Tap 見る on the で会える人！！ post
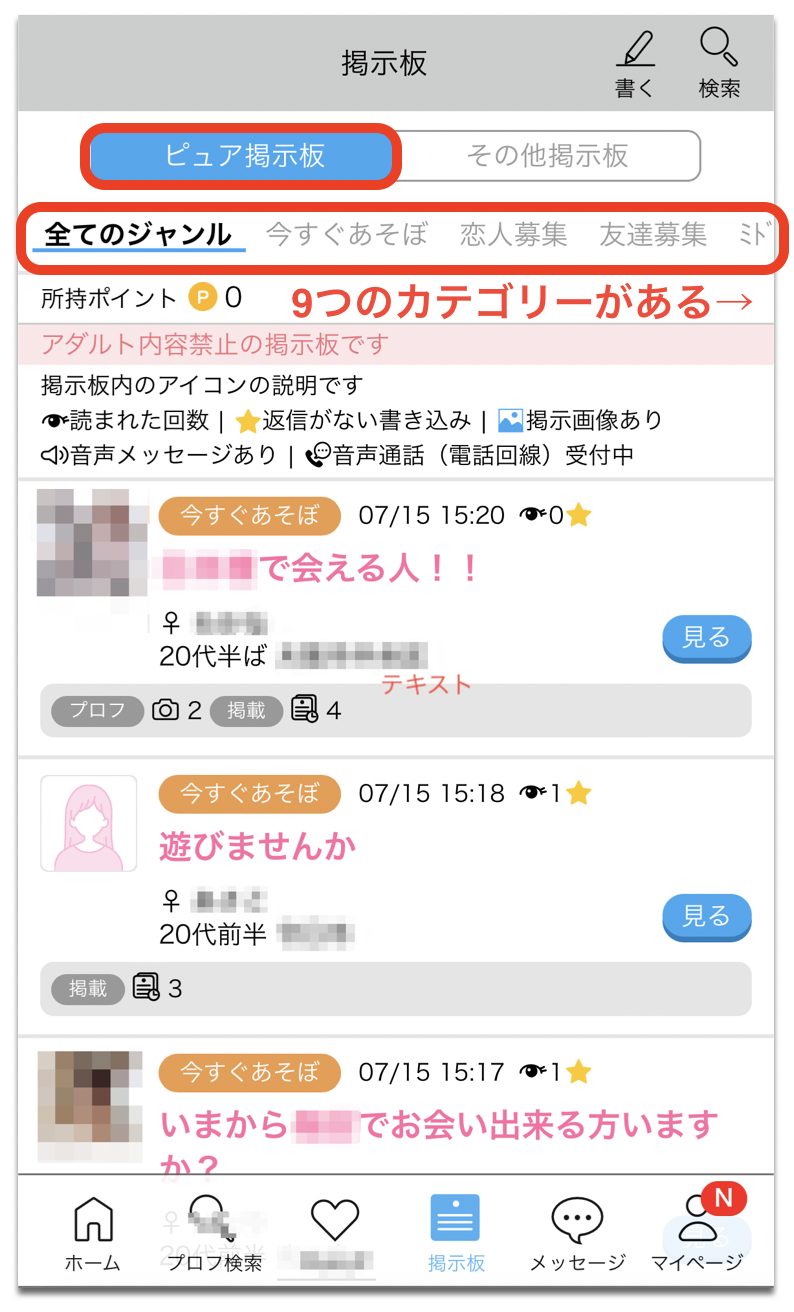The height and width of the screenshot is (1312, 794). coord(706,638)
